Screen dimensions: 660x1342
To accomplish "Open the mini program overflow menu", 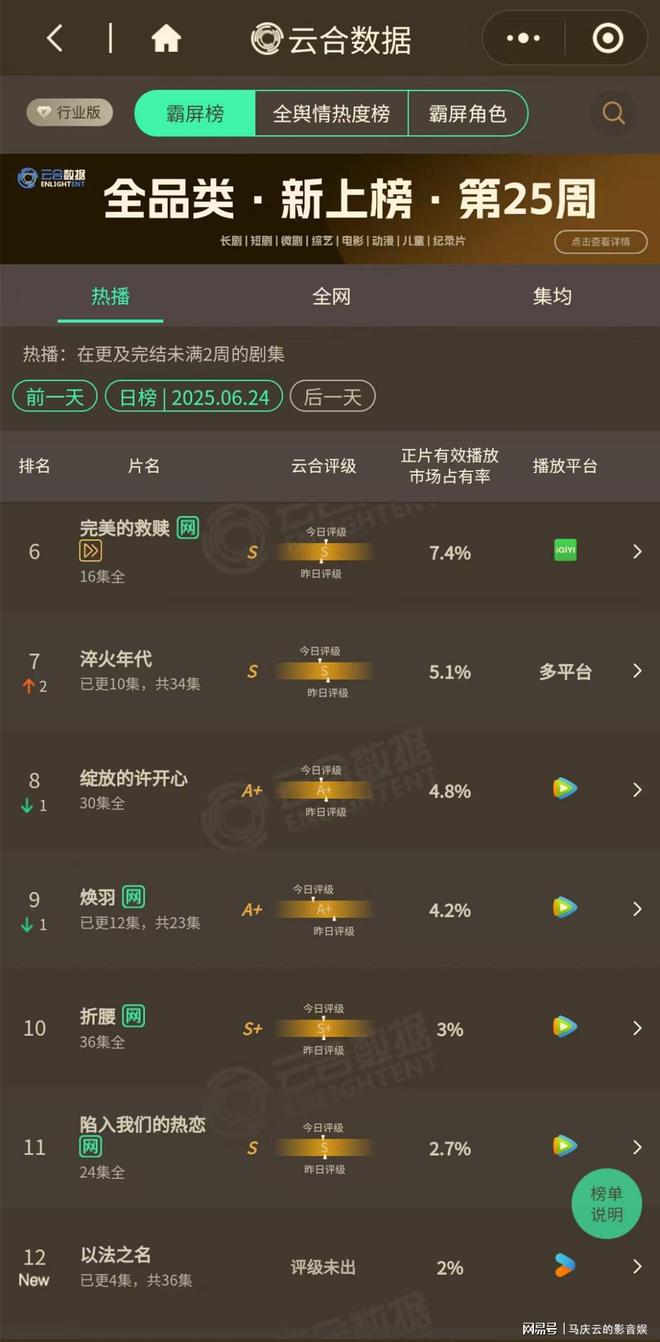I will pos(523,39).
